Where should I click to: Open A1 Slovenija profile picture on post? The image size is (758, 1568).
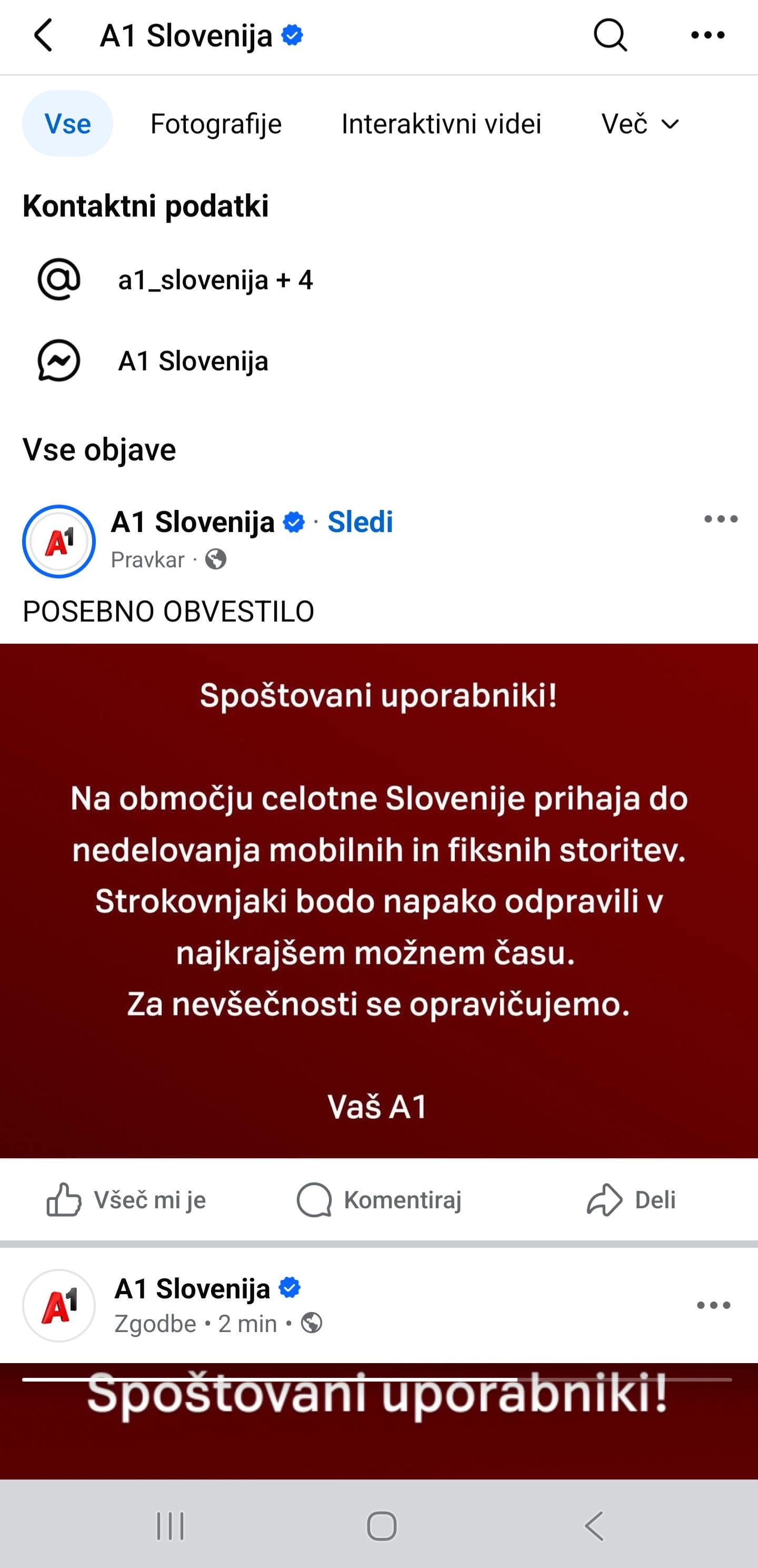click(x=59, y=541)
